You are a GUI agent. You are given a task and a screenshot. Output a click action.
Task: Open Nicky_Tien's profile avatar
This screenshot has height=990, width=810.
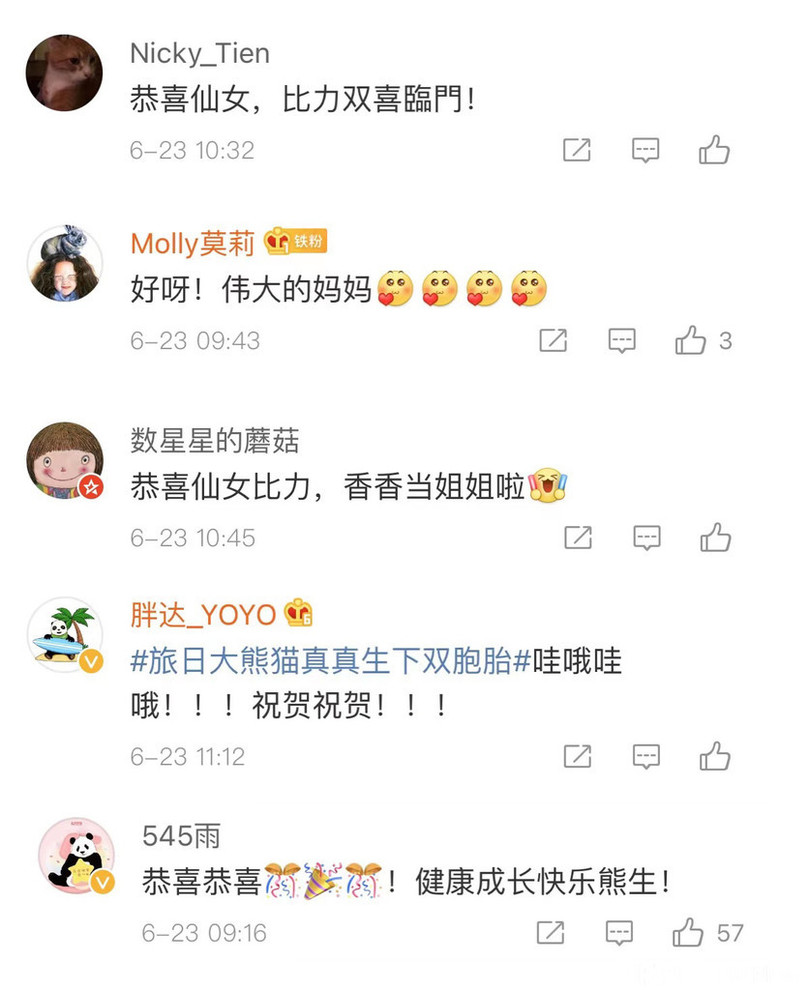pos(64,72)
